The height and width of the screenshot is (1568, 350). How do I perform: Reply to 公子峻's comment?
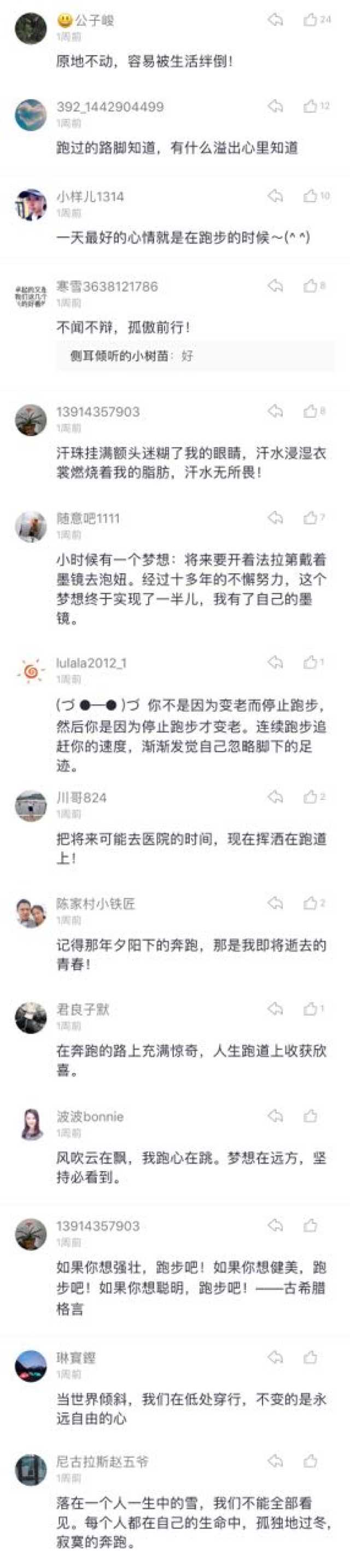275,20
